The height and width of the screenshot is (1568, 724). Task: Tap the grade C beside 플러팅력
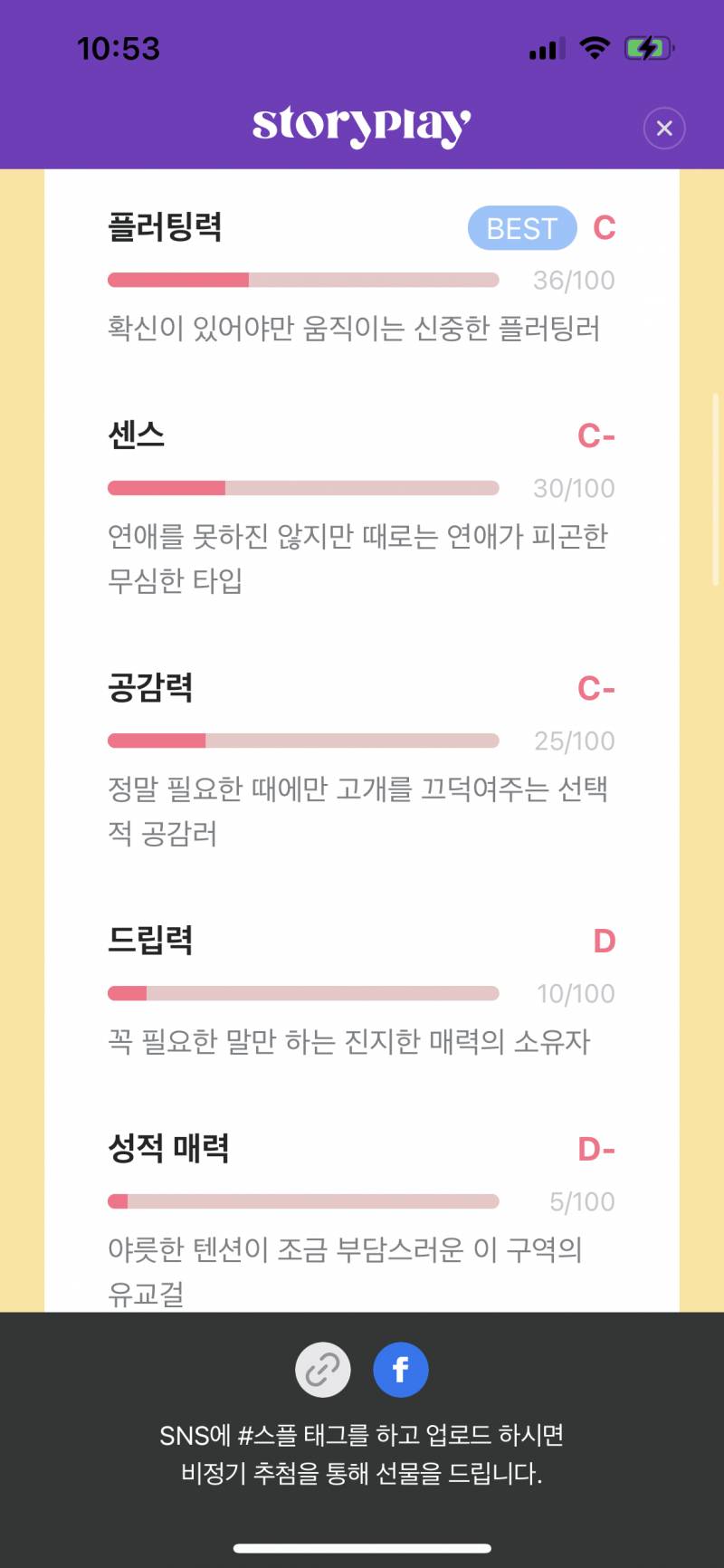point(605,228)
